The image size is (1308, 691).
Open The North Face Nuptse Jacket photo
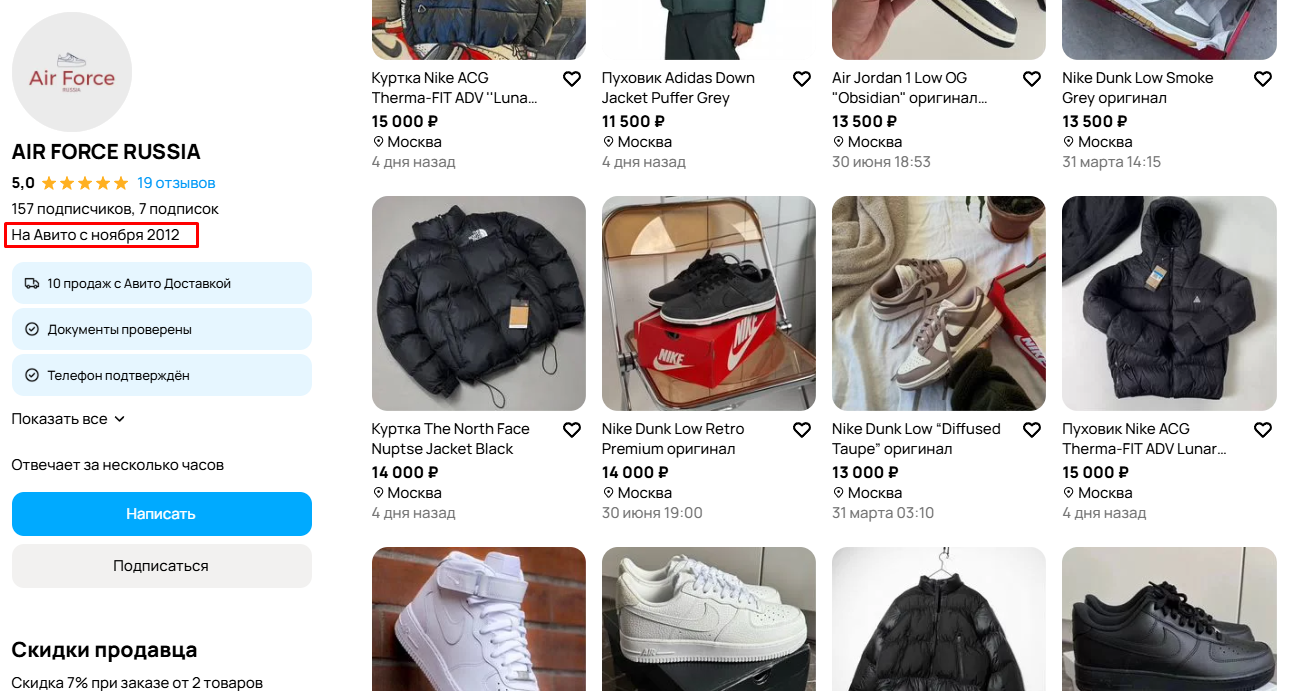(478, 303)
